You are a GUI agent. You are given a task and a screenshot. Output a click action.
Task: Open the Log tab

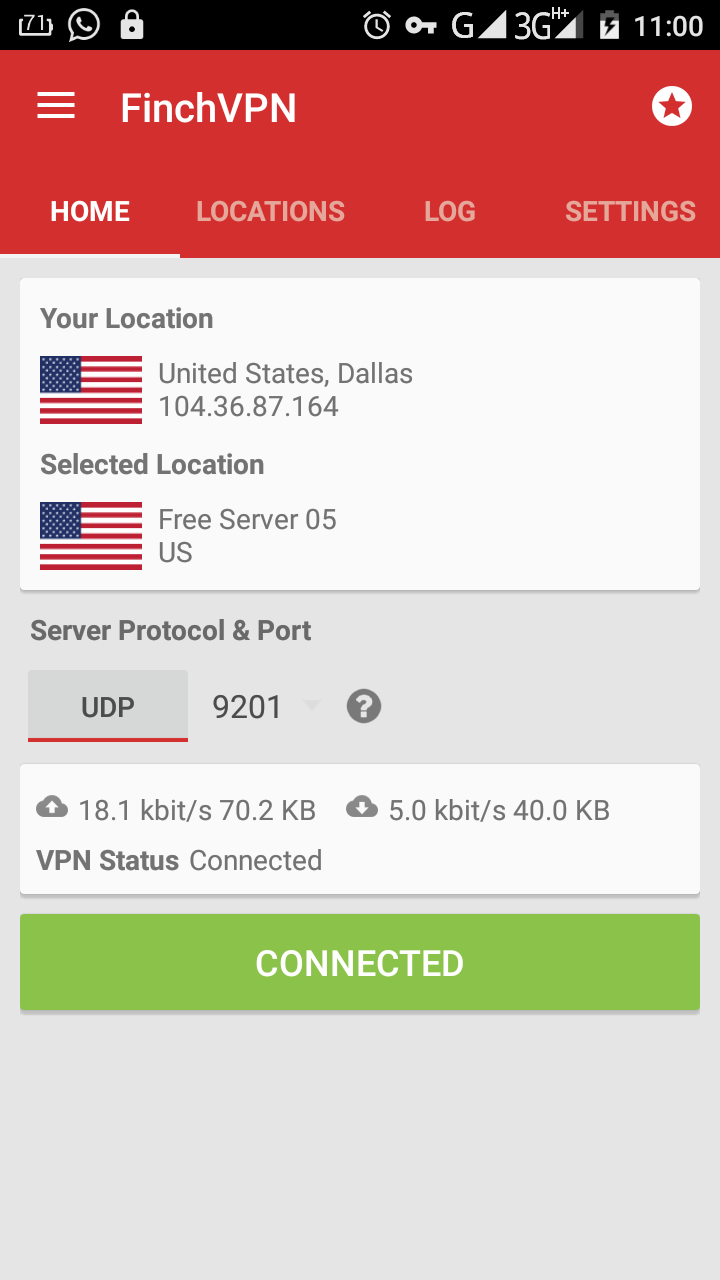tap(449, 211)
